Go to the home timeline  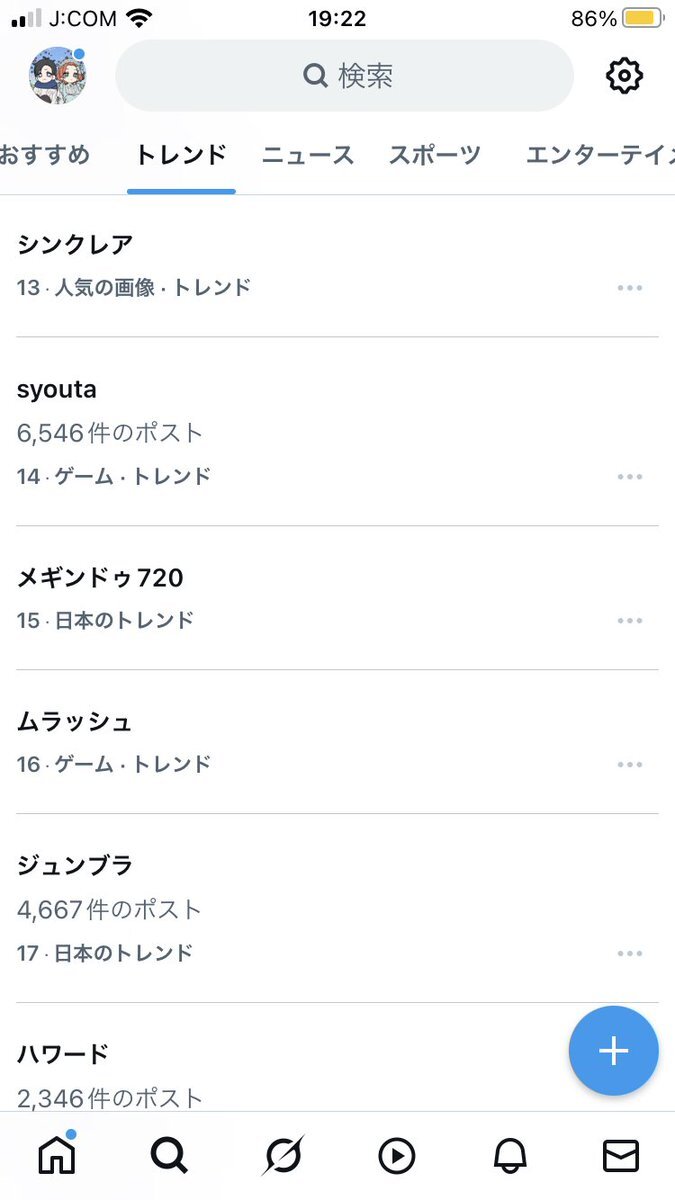coord(57,1155)
